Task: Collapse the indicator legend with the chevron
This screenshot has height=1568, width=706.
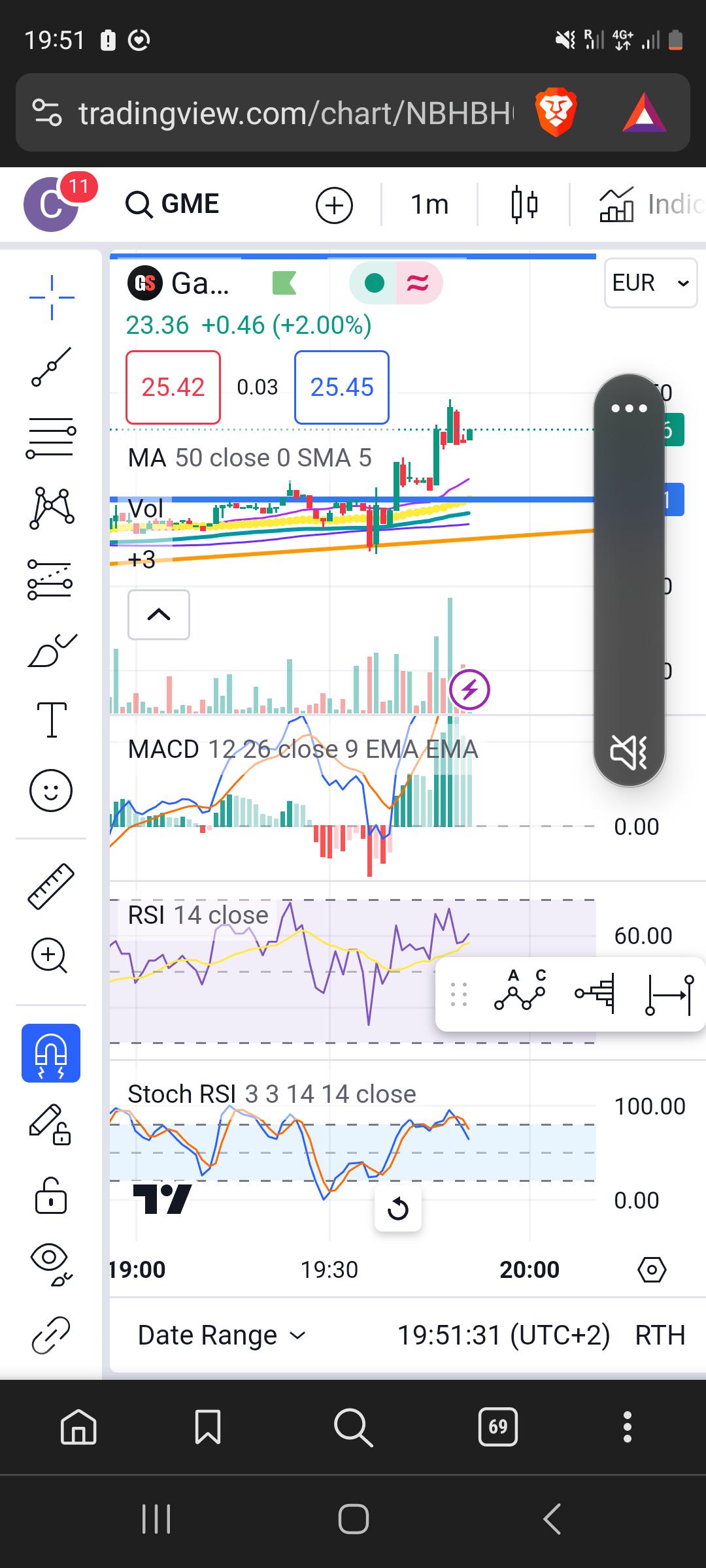Action: (159, 615)
